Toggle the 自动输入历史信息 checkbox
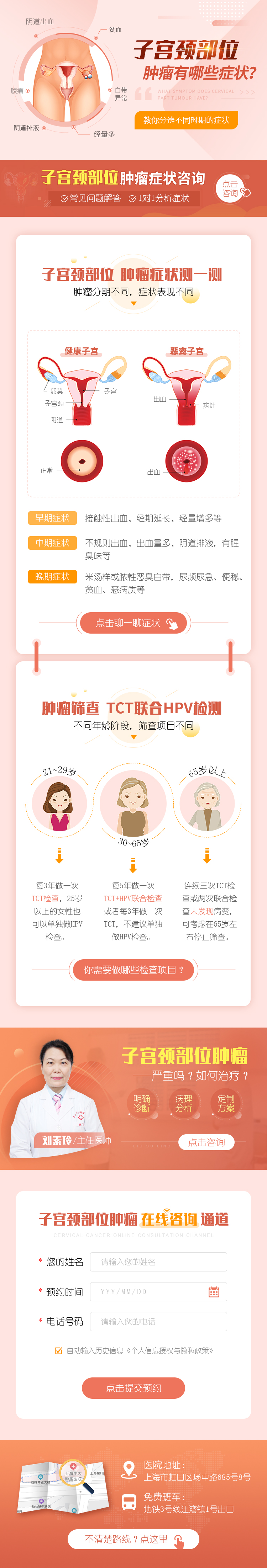The width and height of the screenshot is (267, 1568). 58,1350
